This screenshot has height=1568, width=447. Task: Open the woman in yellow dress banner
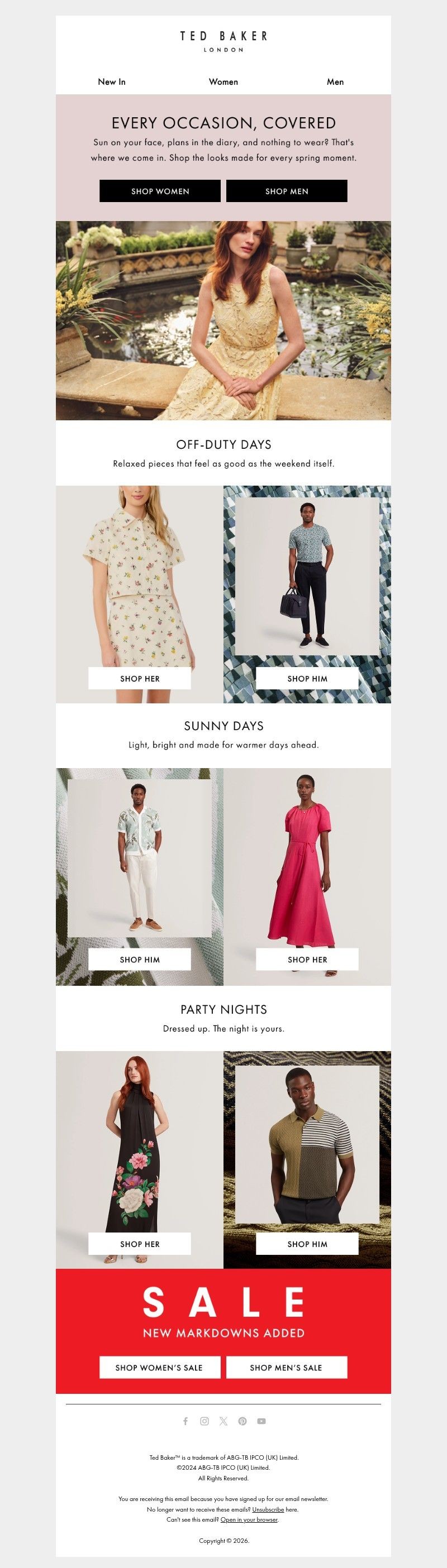tap(223, 320)
